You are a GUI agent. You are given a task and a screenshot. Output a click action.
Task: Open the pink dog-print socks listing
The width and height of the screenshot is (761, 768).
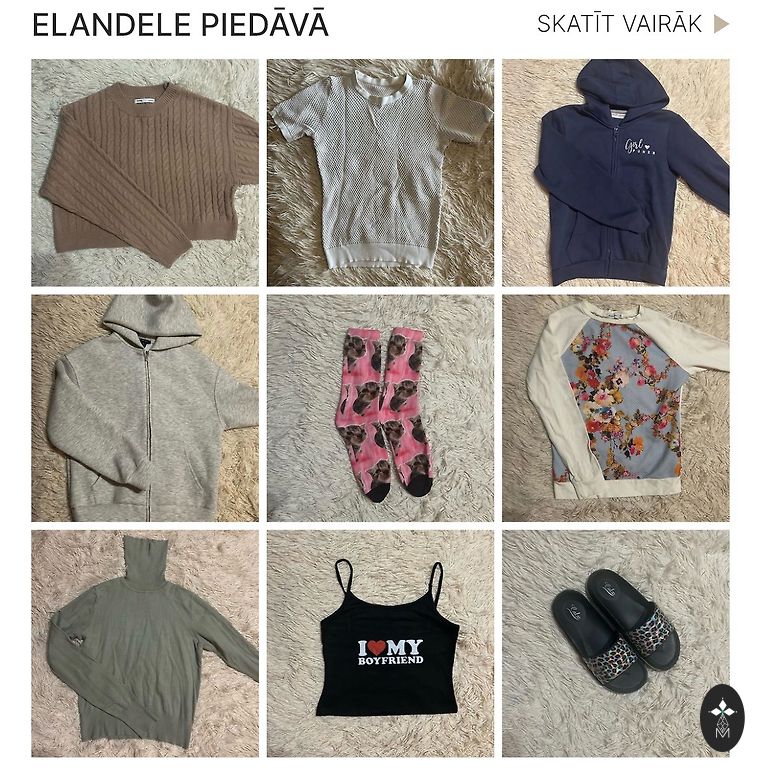pos(380,408)
